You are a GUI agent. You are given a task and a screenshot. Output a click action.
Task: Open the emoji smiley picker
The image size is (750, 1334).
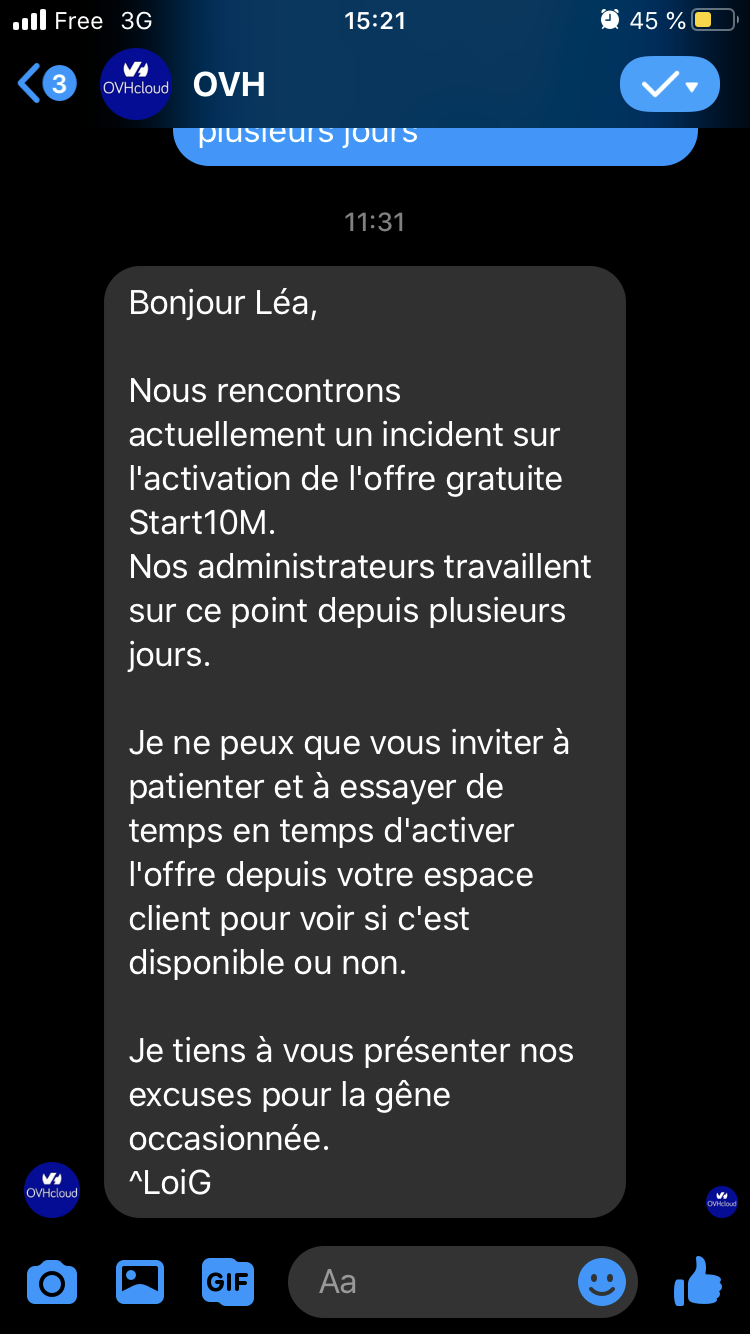[602, 1281]
